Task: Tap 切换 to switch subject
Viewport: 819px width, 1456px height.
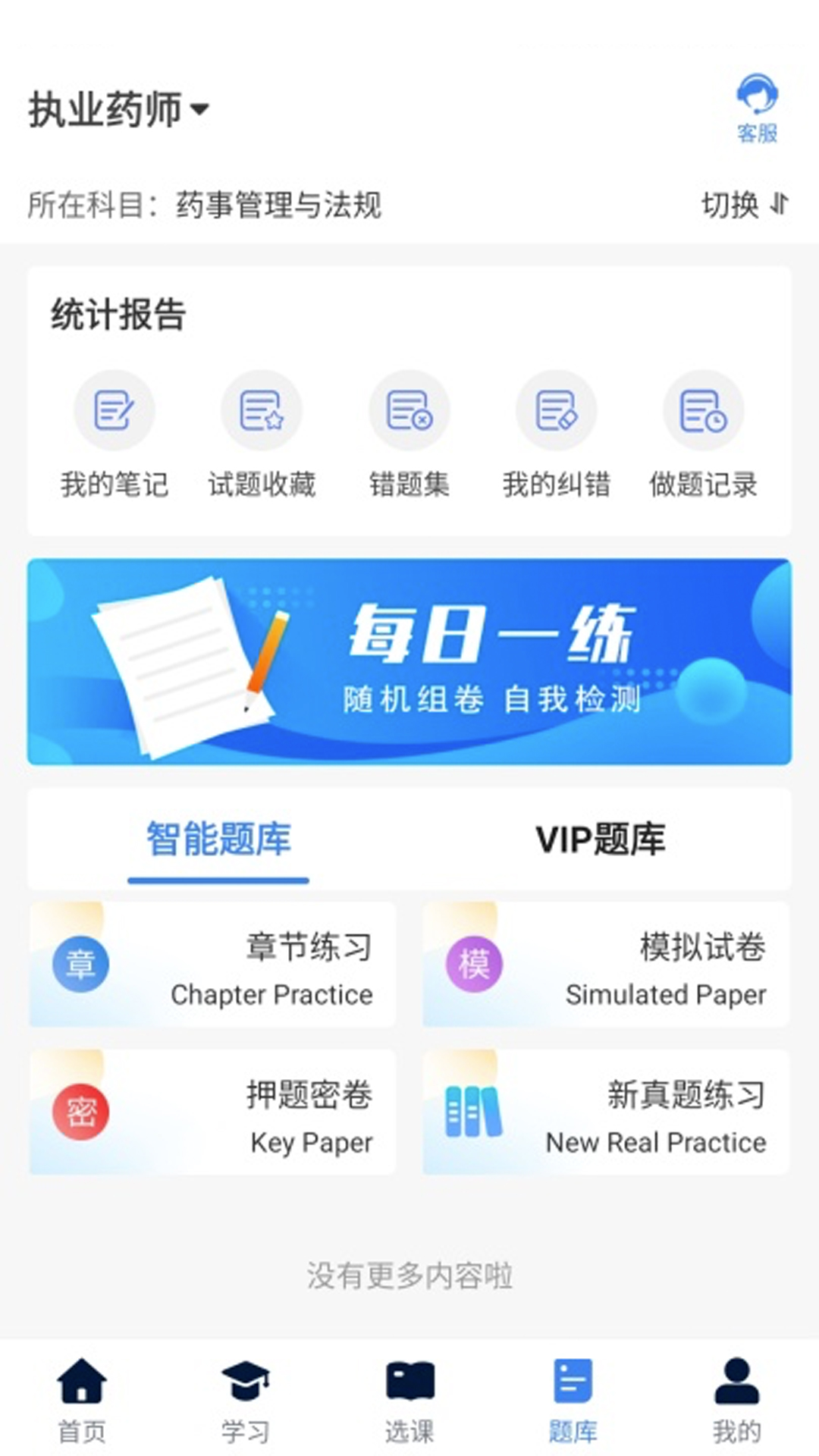Action: (x=745, y=205)
